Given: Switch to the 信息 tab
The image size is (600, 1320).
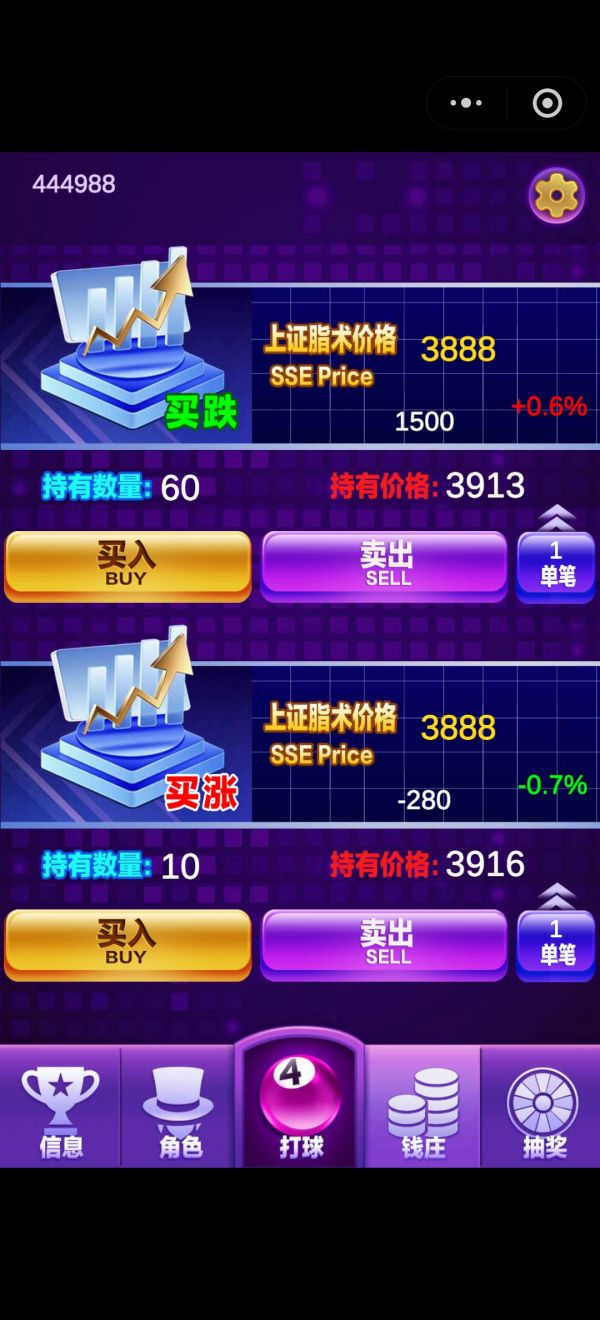Looking at the screenshot, I should pyautogui.click(x=60, y=1110).
